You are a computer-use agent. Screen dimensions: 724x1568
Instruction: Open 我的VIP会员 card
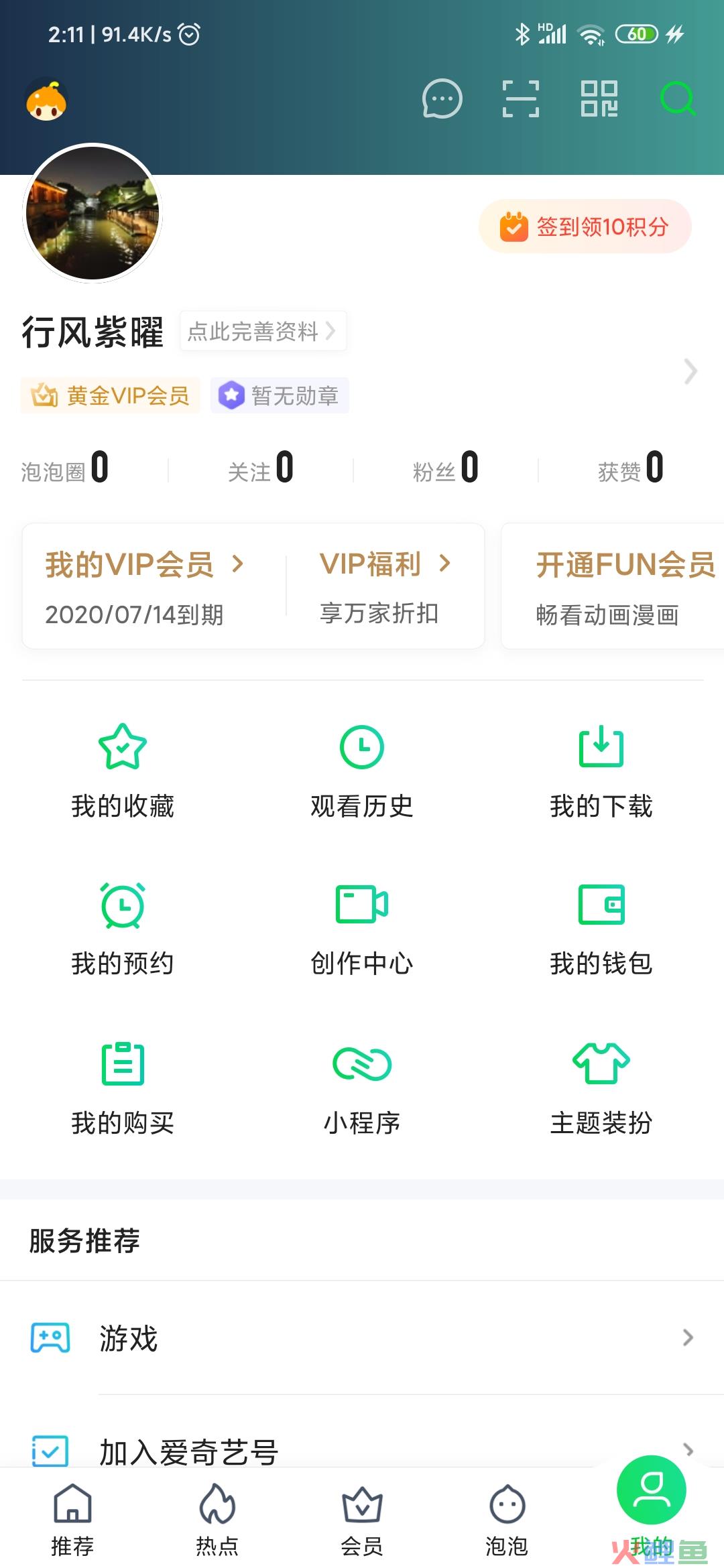144,586
